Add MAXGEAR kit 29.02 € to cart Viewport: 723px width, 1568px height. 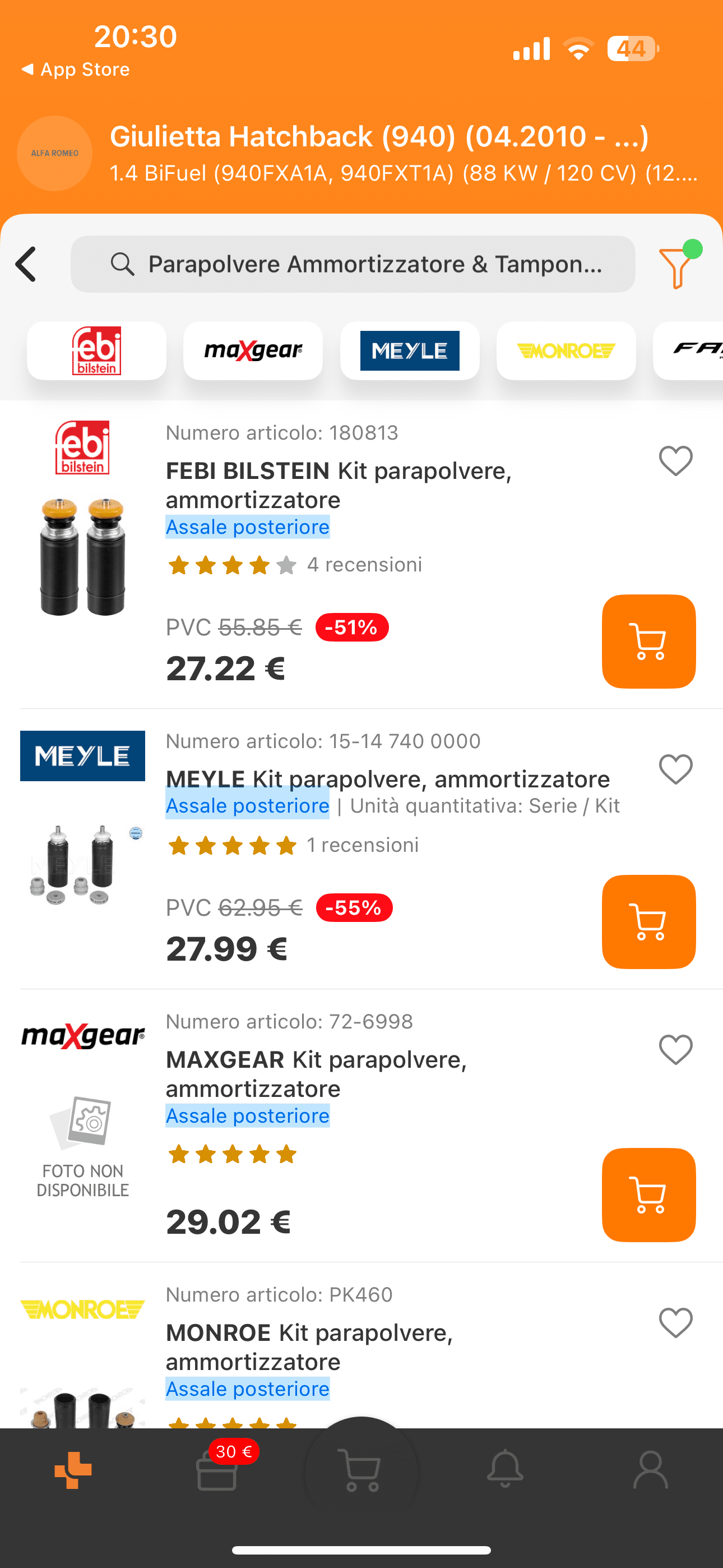(x=649, y=1195)
